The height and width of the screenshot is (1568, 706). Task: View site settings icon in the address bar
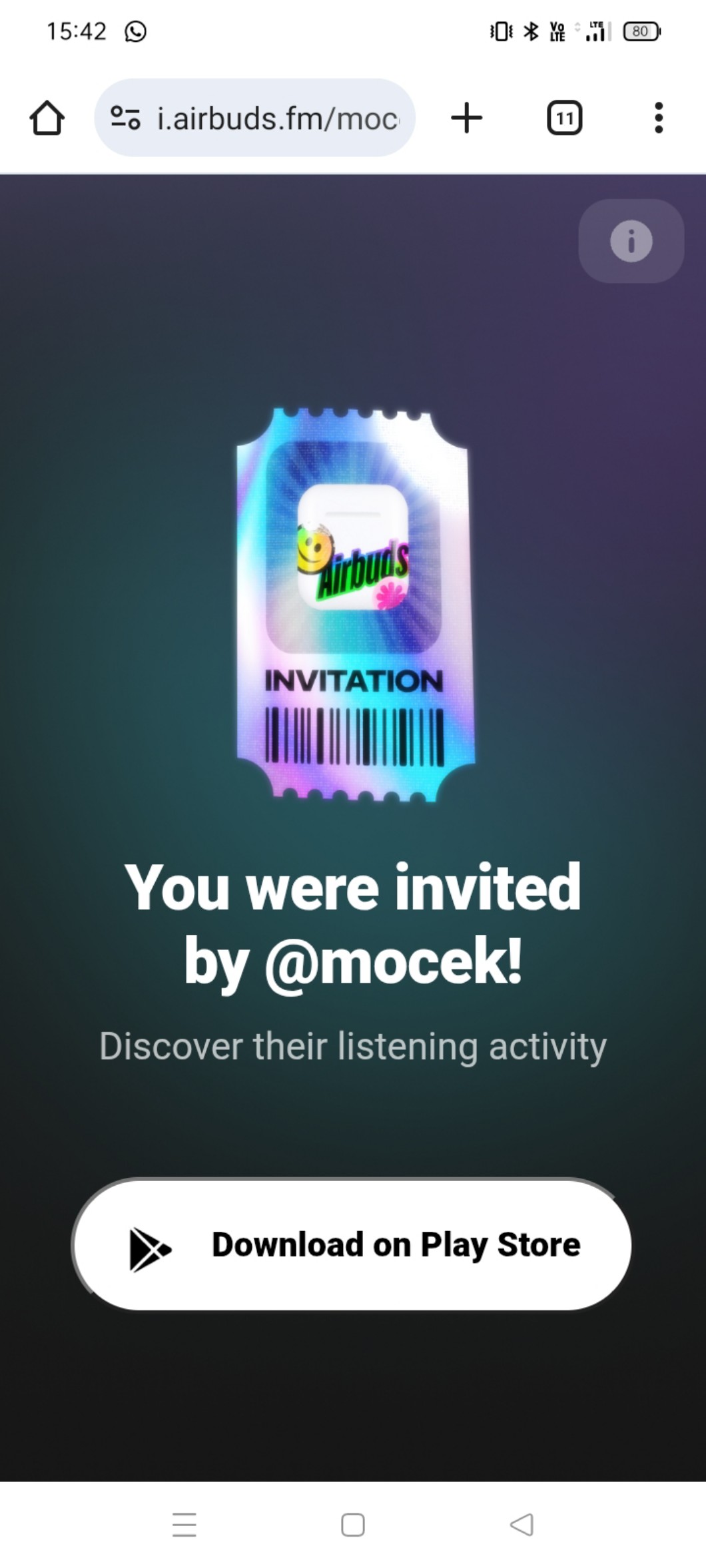125,118
